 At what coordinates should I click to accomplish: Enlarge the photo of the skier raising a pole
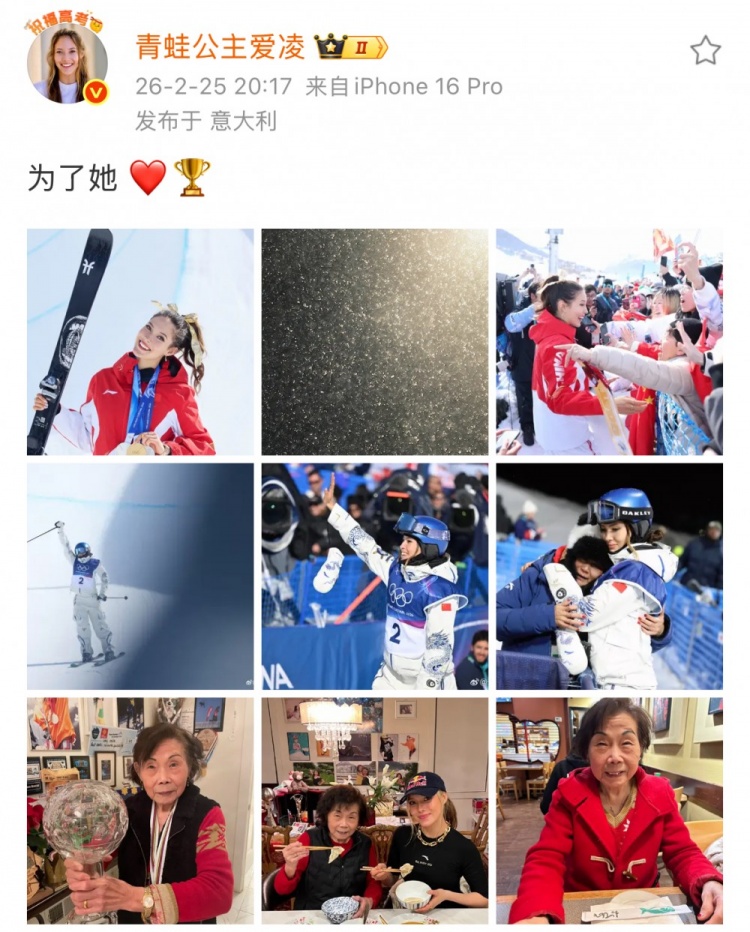(140, 576)
